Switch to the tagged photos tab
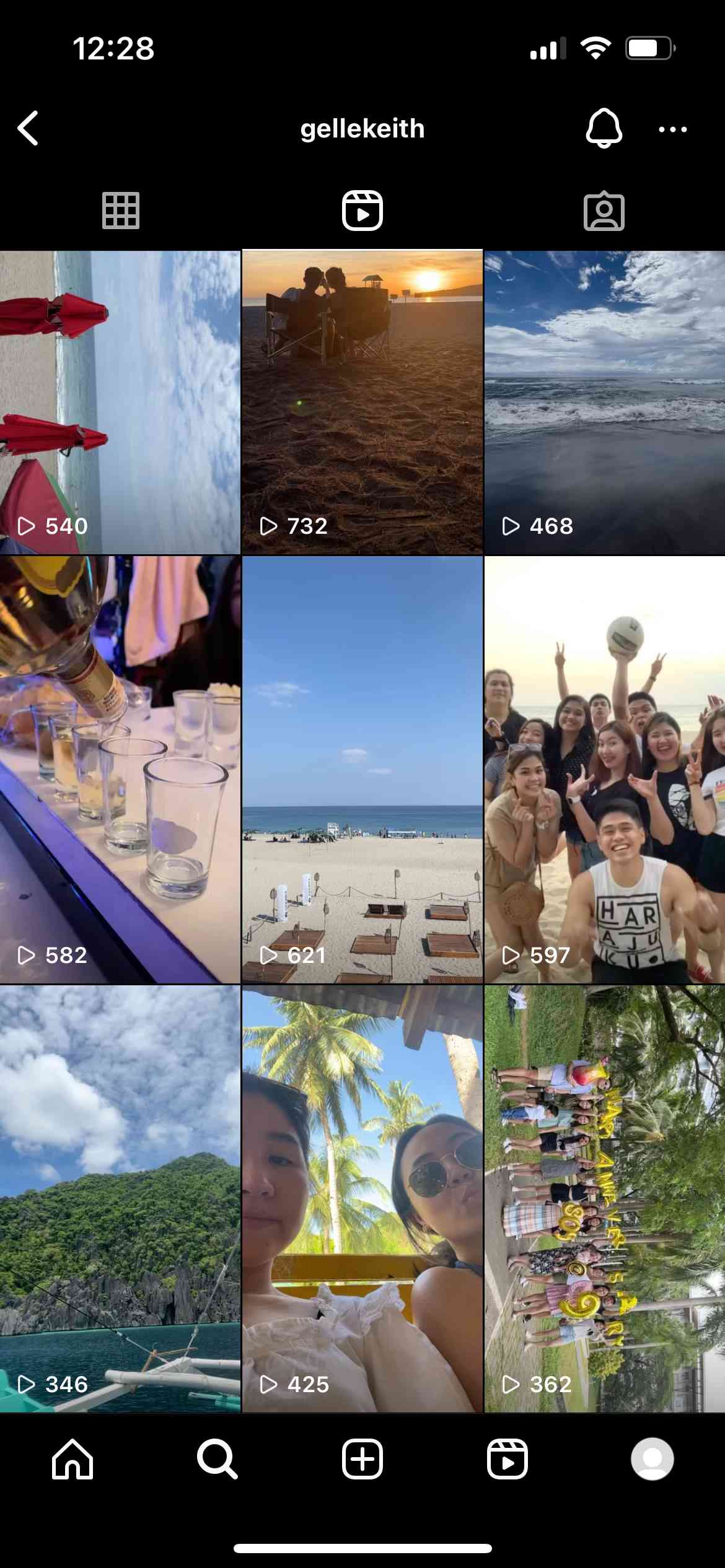 [604, 211]
